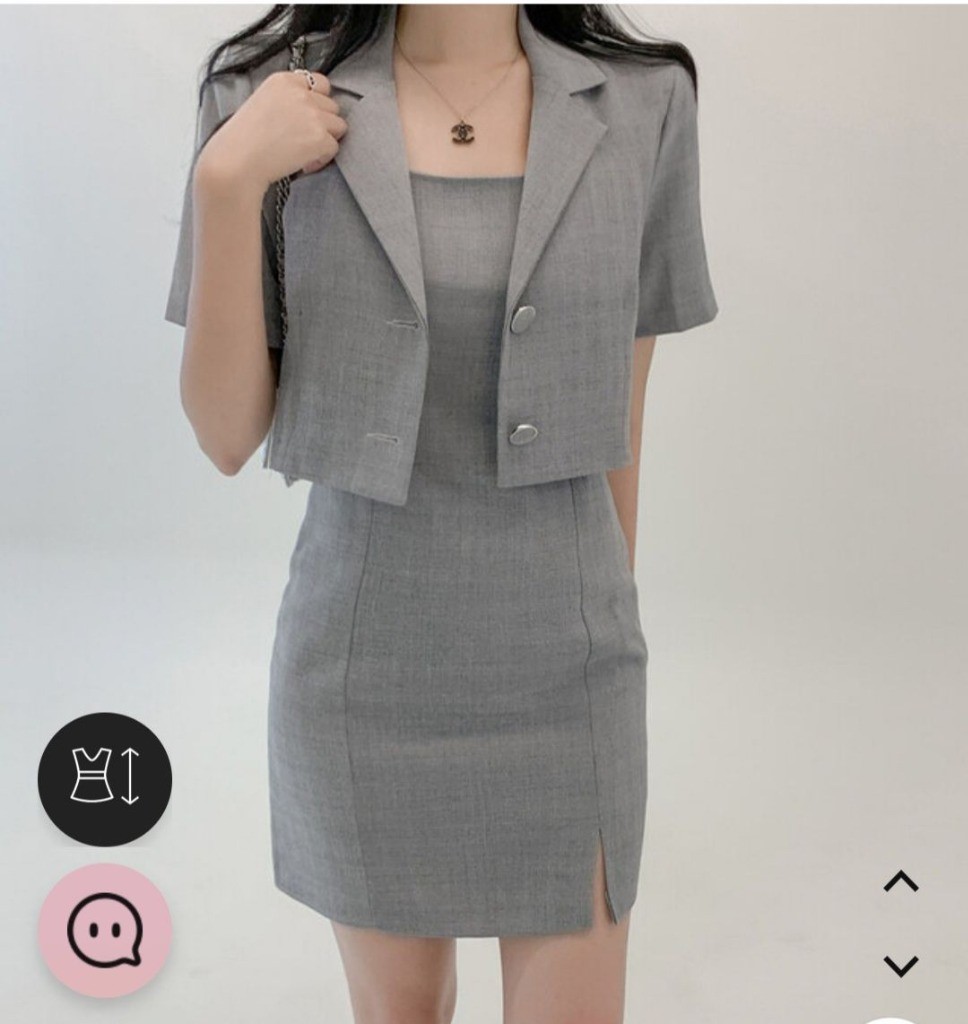Tap the down arrow chevron
968x1024 pixels.
[x=900, y=965]
